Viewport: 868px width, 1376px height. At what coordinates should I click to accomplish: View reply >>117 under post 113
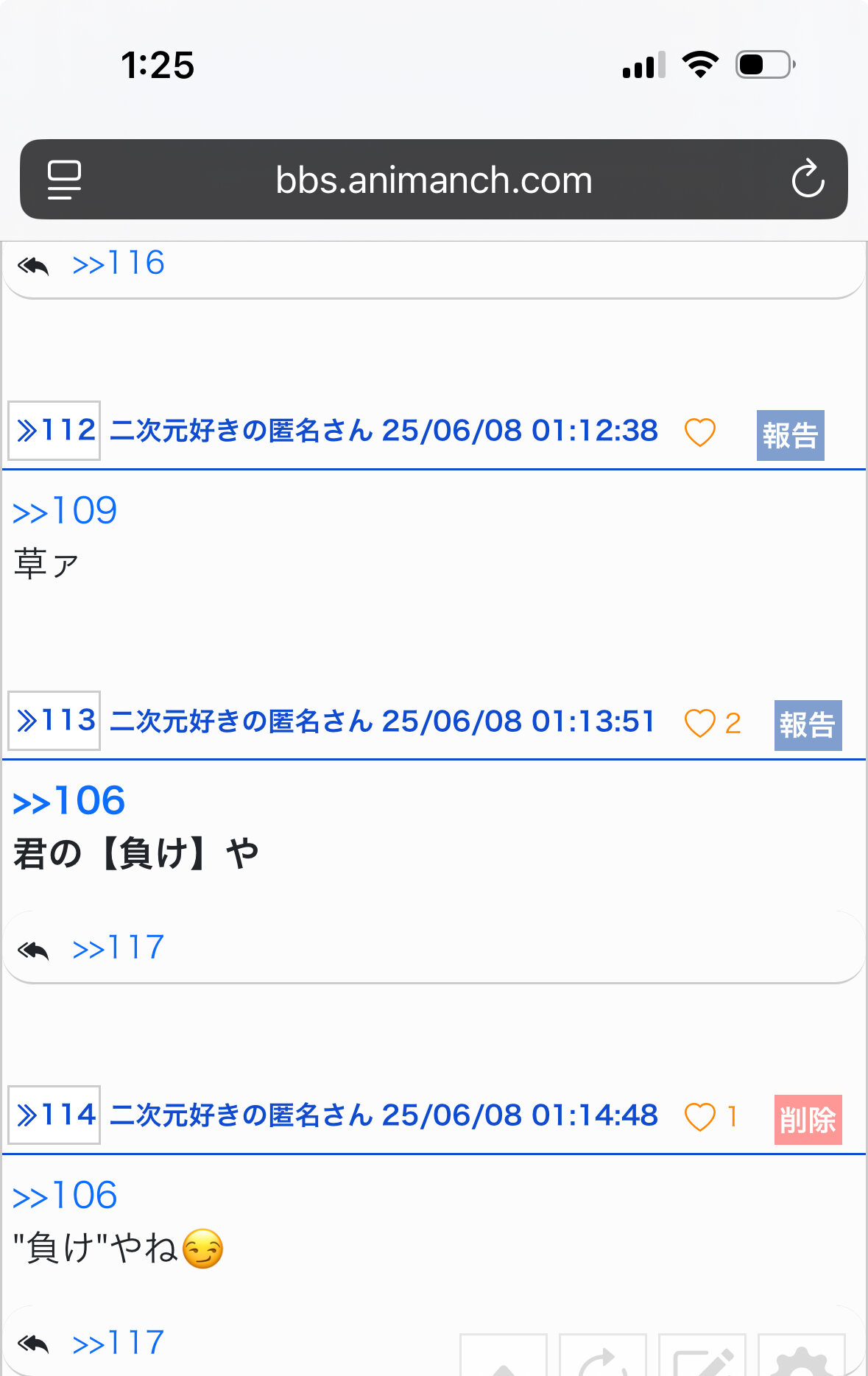coord(119,948)
